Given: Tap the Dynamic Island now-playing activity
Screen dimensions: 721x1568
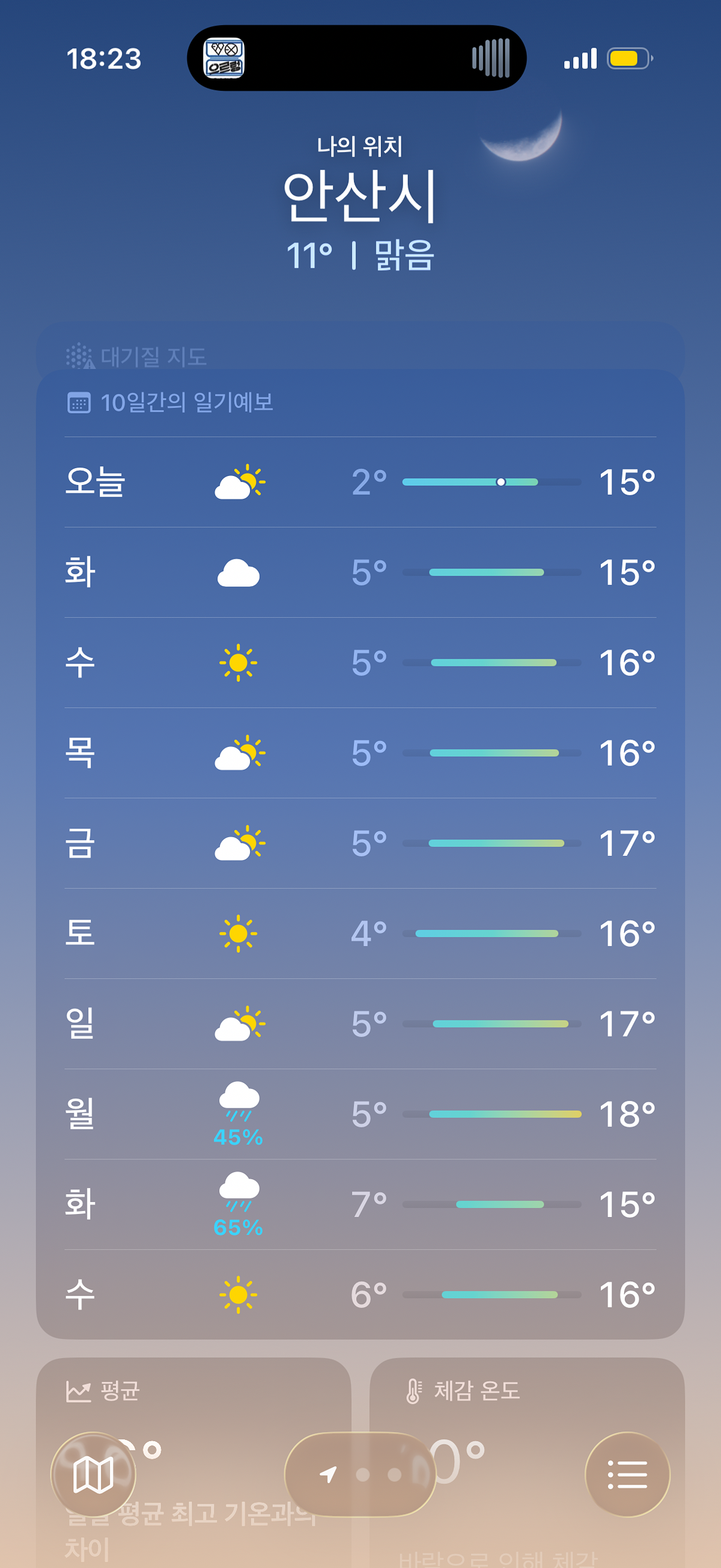Looking at the screenshot, I should pyautogui.click(x=356, y=58).
